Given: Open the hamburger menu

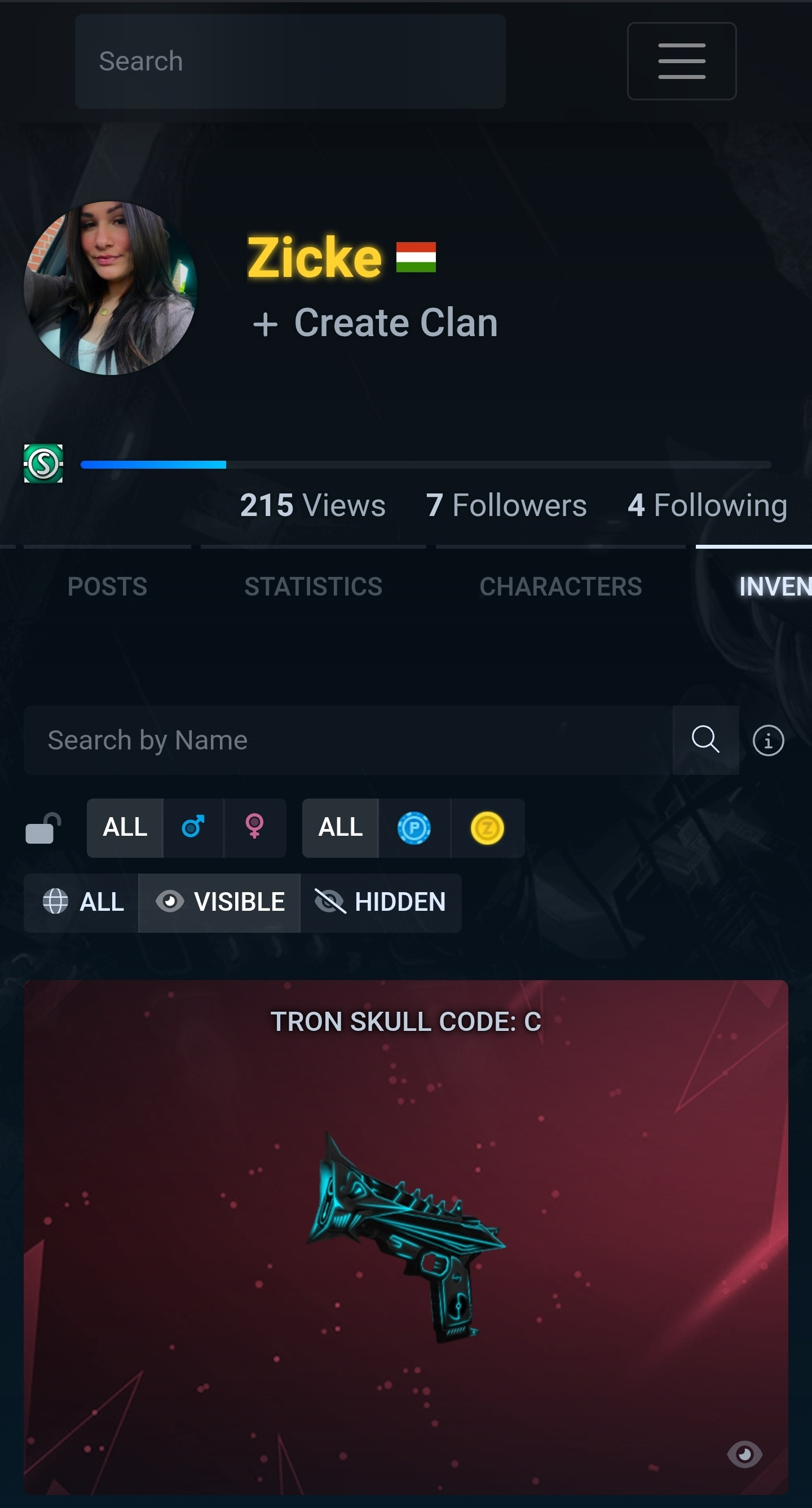Looking at the screenshot, I should pyautogui.click(x=681, y=61).
